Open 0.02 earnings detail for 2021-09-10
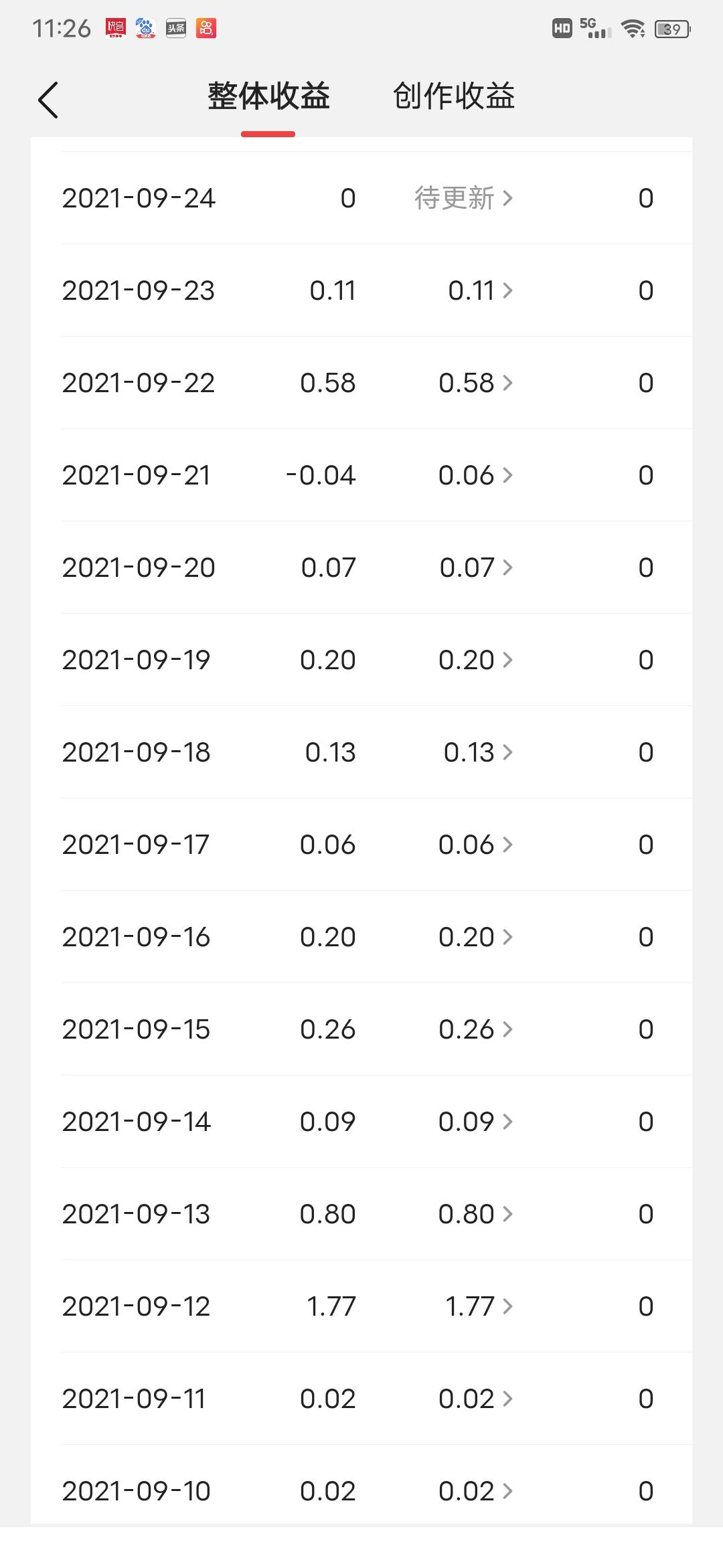Image resolution: width=723 pixels, height=1568 pixels. pyautogui.click(x=475, y=1491)
